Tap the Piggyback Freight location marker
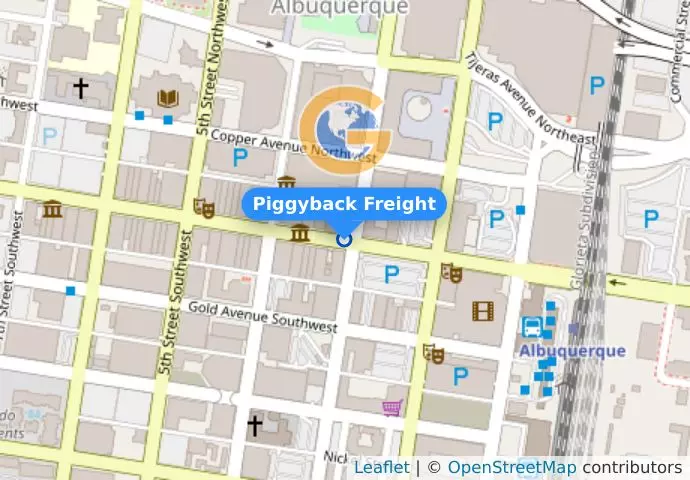Viewport: 690px width, 480px height. 344,239
